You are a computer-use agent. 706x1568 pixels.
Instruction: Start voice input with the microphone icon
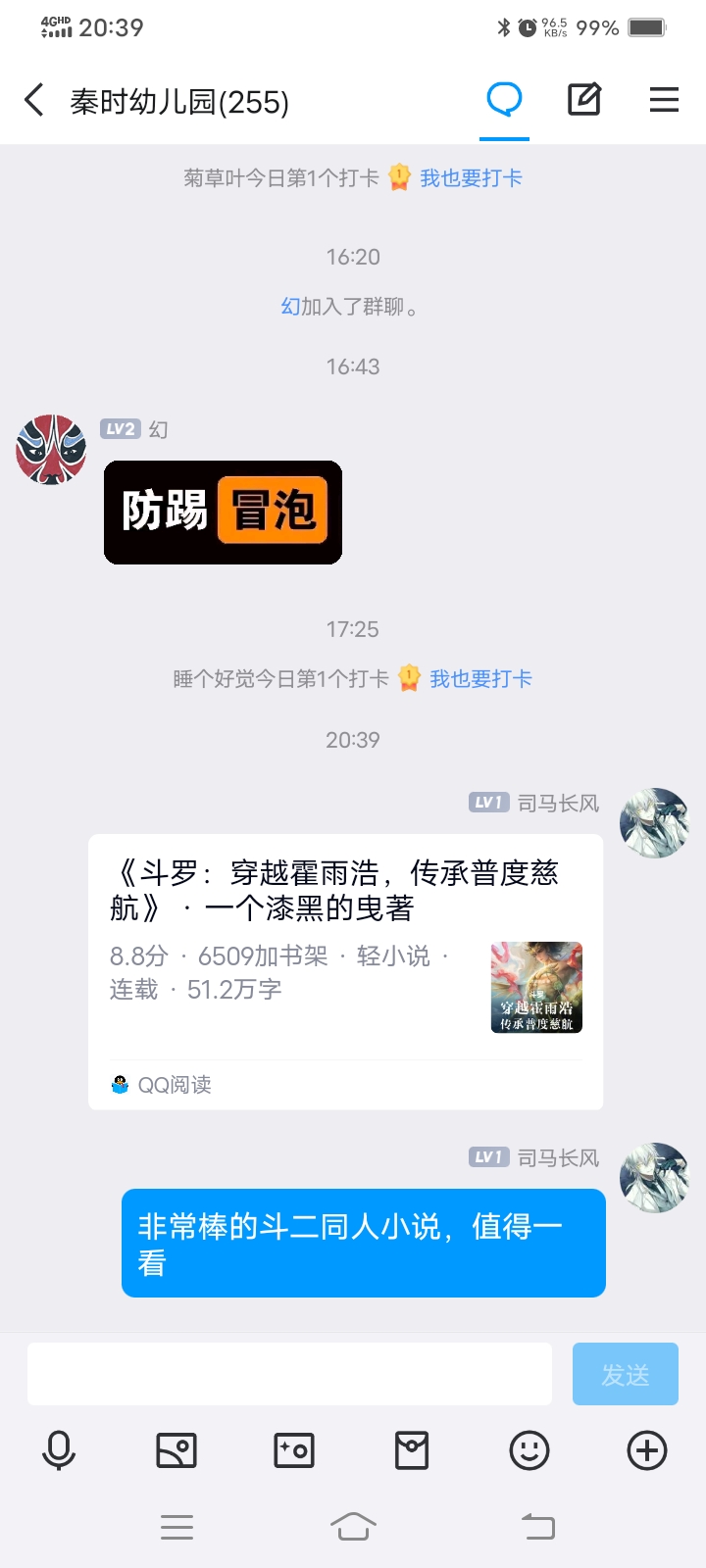click(59, 1450)
